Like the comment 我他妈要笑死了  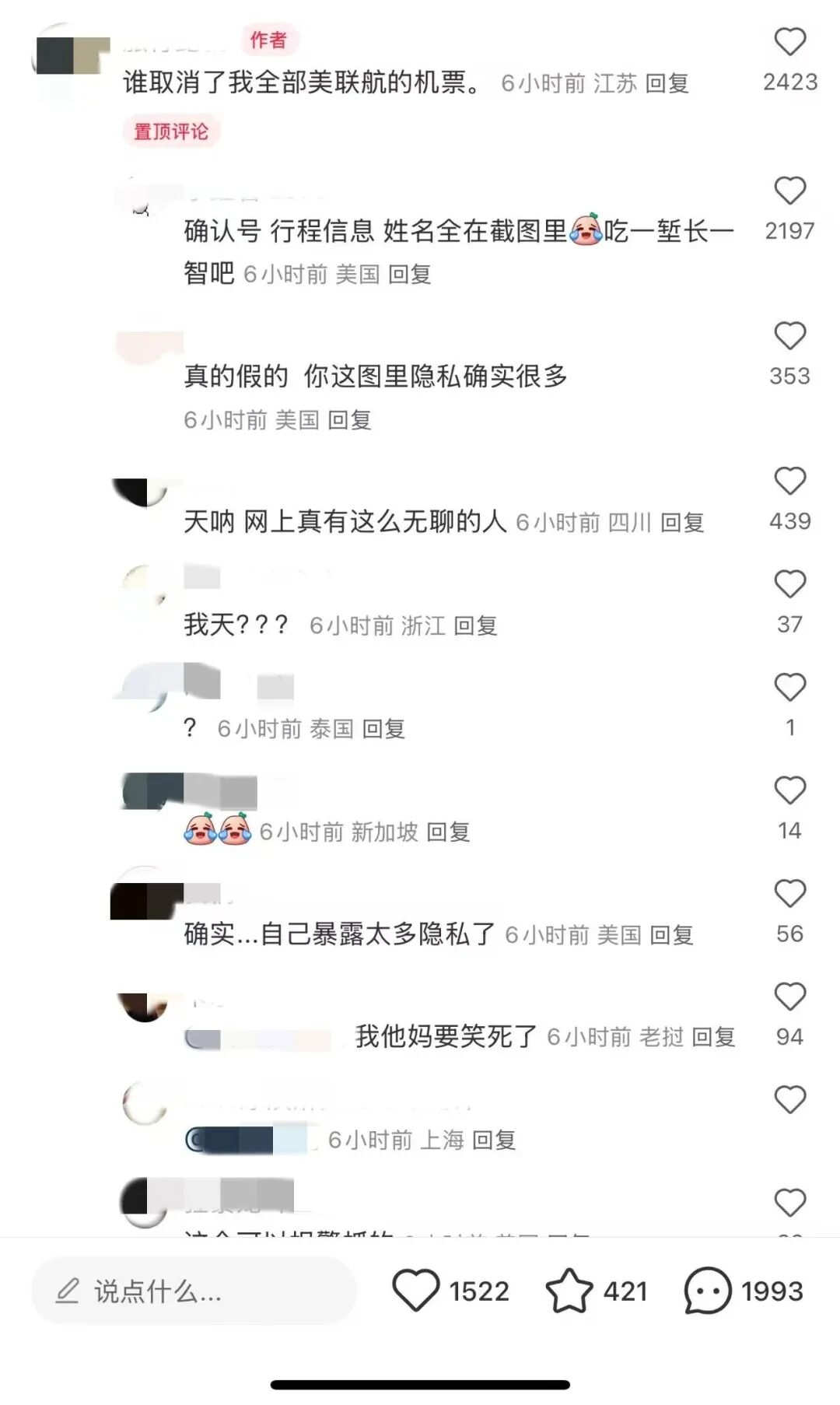point(789,997)
